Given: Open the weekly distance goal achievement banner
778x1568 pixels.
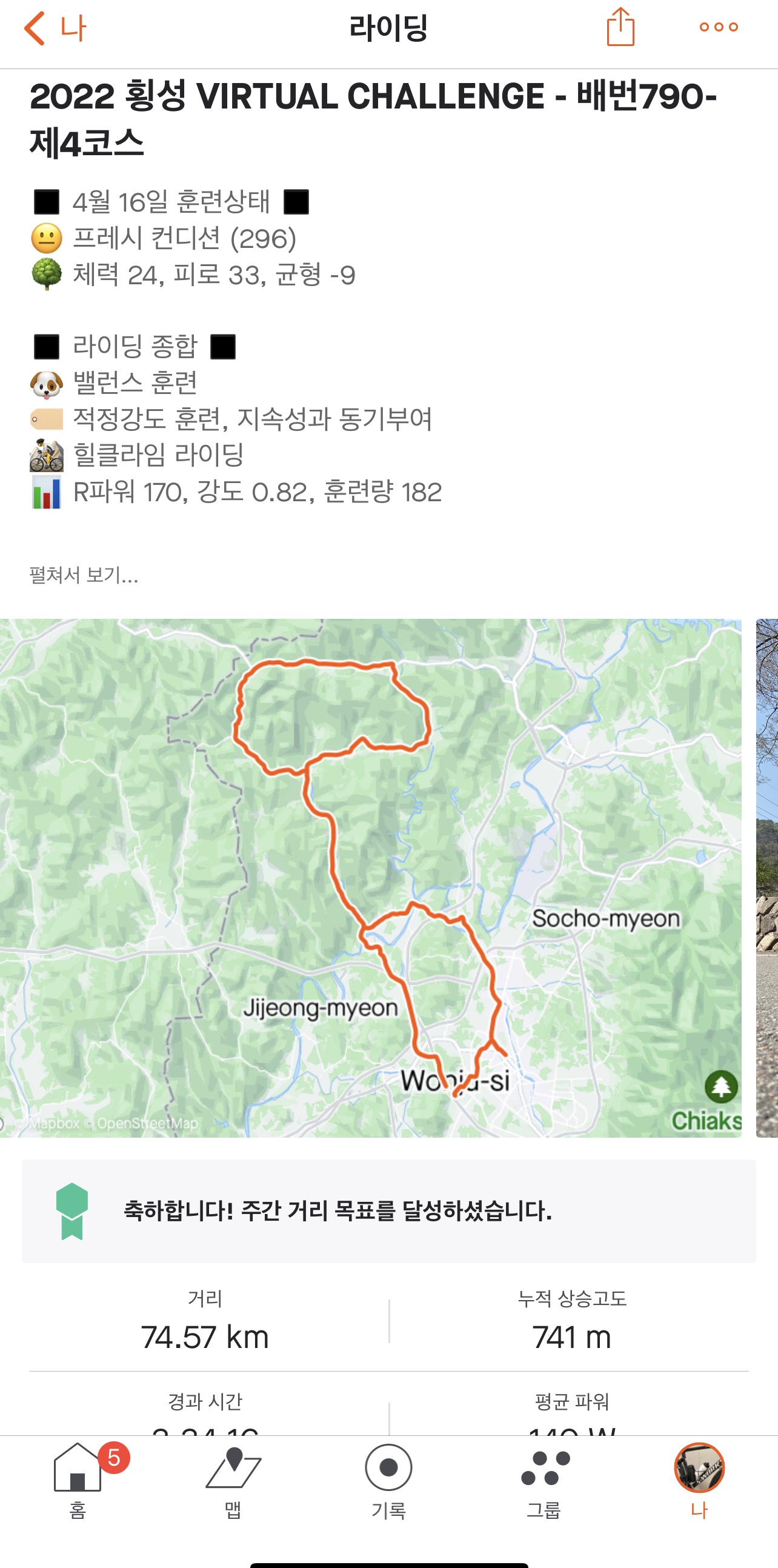Looking at the screenshot, I should (388, 1210).
